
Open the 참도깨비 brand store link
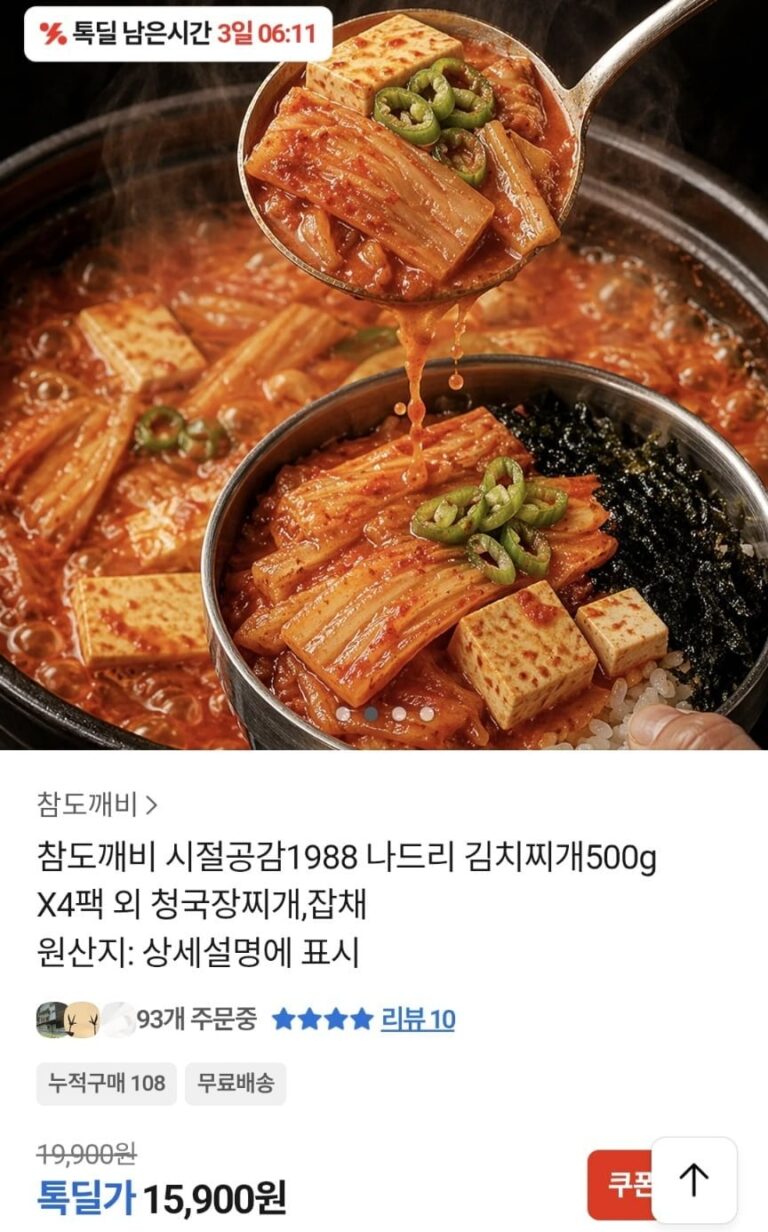[x=97, y=804]
